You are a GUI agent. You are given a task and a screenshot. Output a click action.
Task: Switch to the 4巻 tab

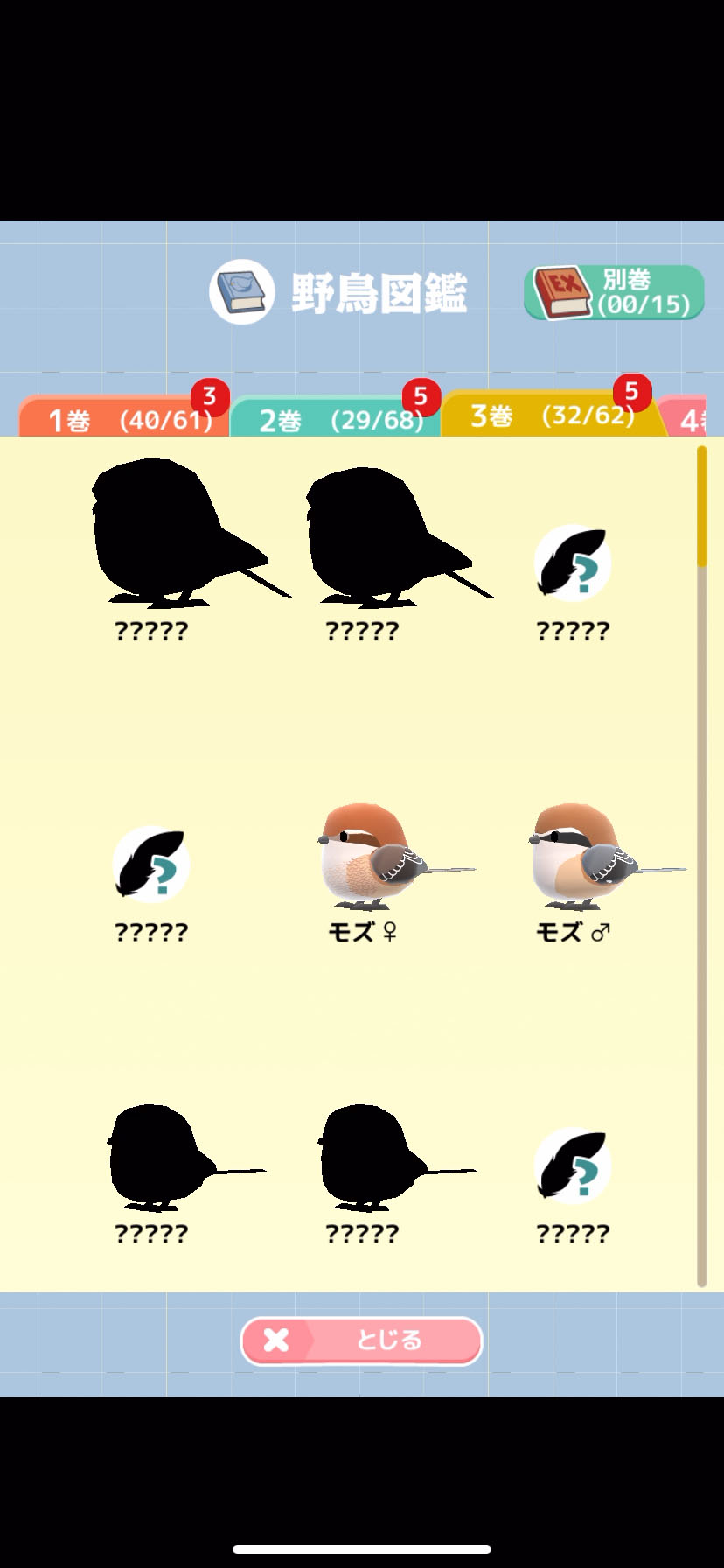pos(689,420)
